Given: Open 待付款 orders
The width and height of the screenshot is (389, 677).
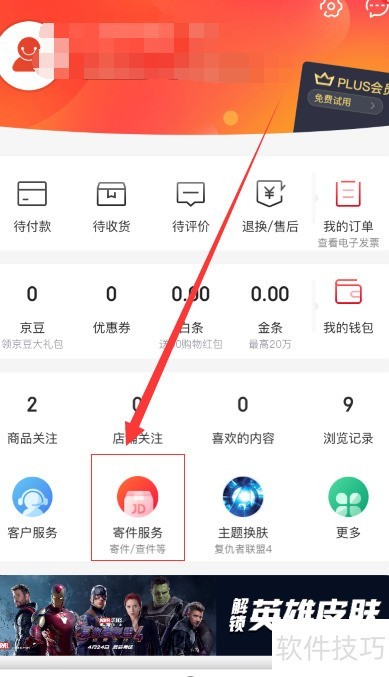Looking at the screenshot, I should [32, 207].
